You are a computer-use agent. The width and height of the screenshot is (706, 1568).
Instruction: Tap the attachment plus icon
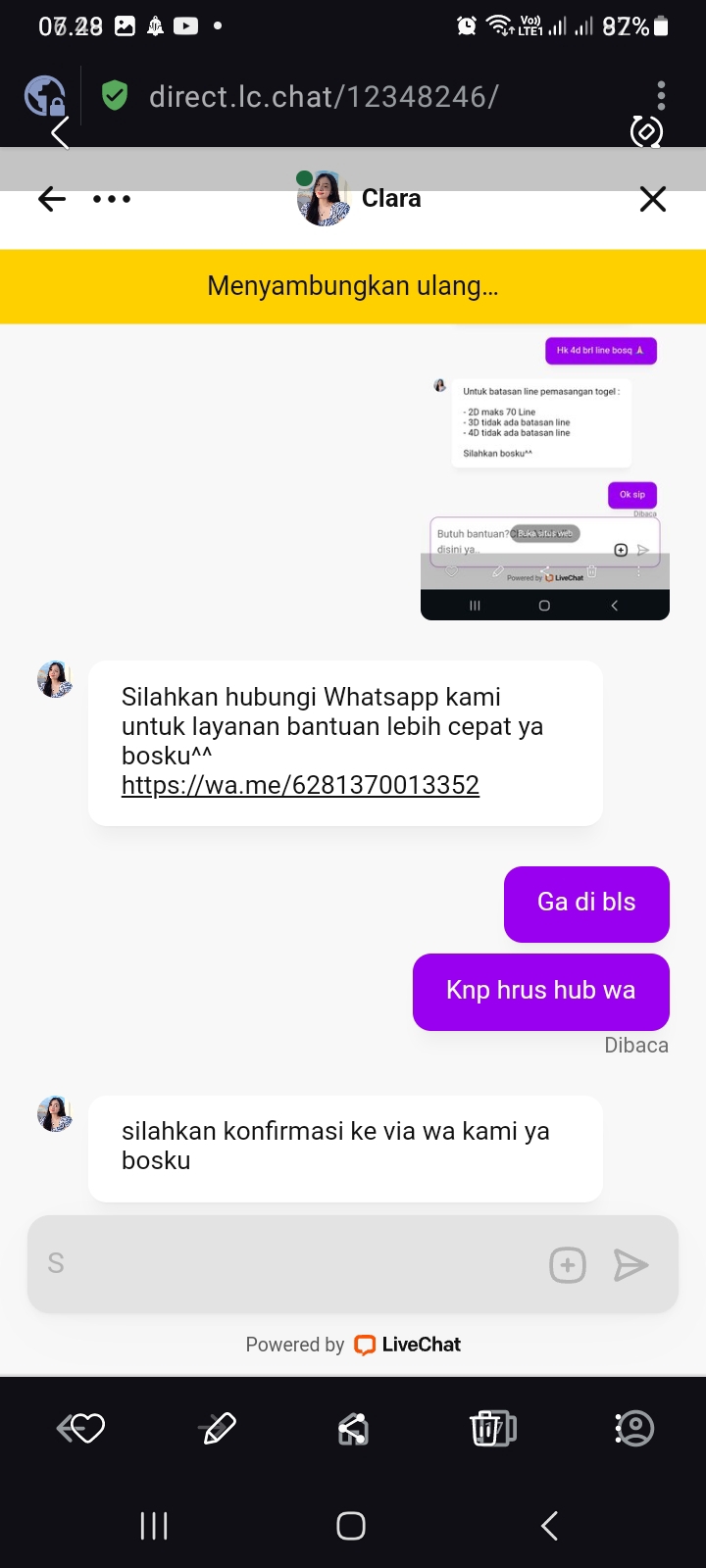tap(568, 1265)
